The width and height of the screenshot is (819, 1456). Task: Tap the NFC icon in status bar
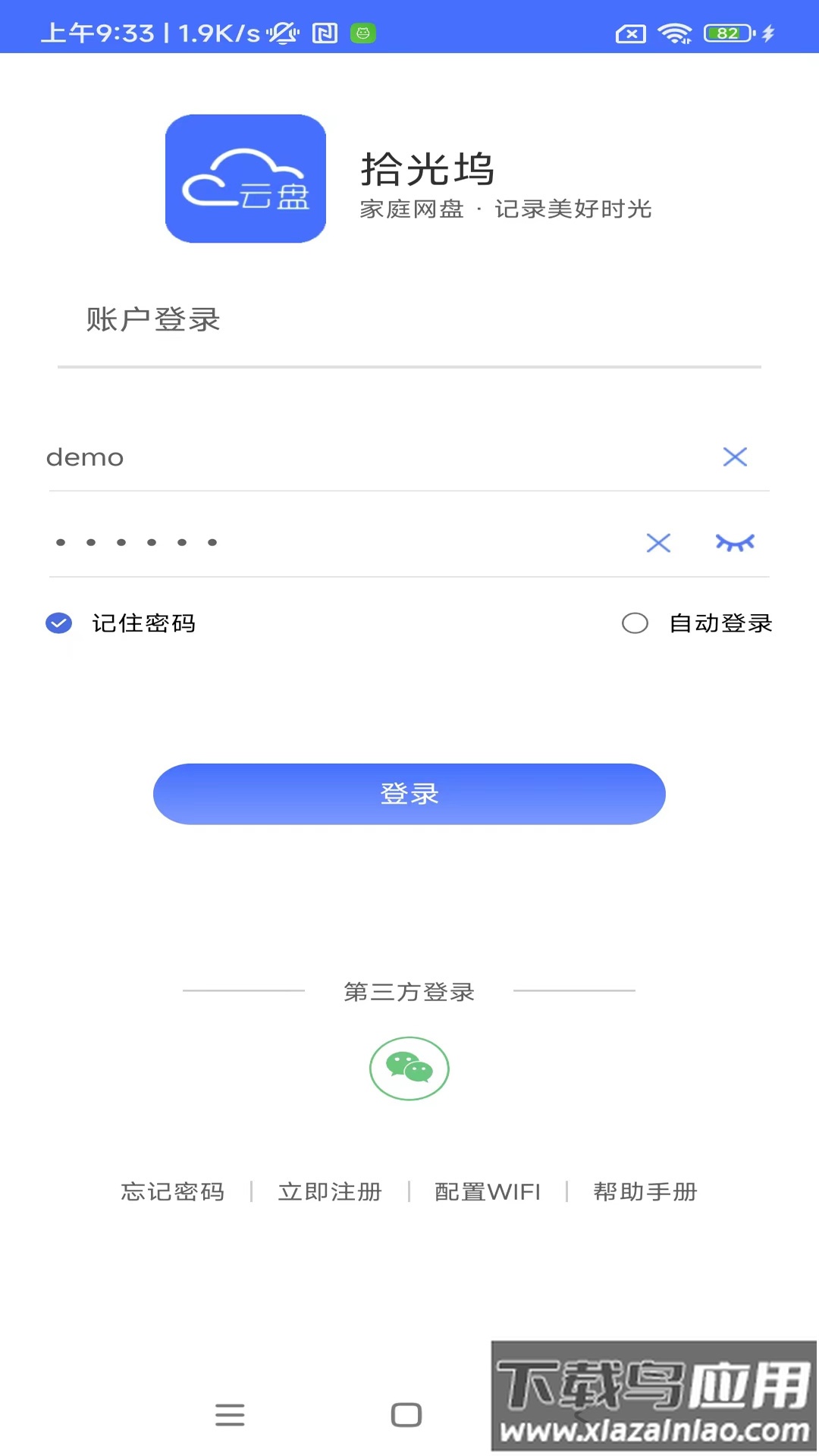(x=326, y=33)
